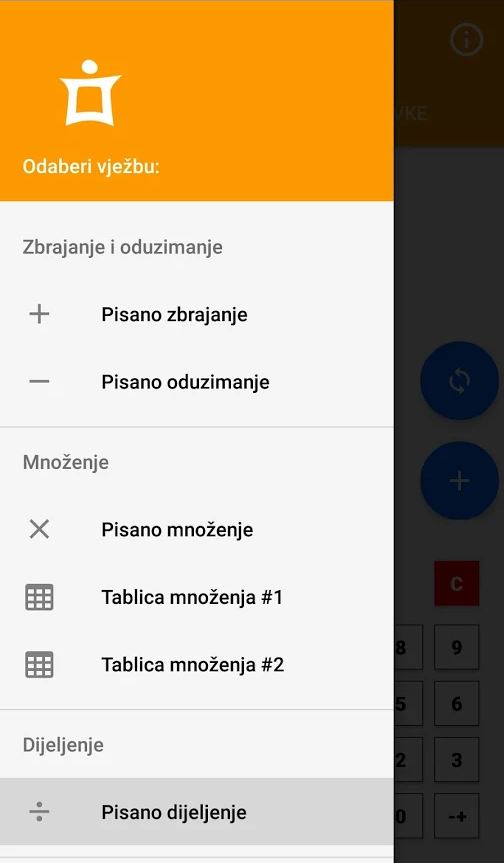Tap the dimmed refresh round button
Viewport: 504px width, 863px height.
click(459, 381)
